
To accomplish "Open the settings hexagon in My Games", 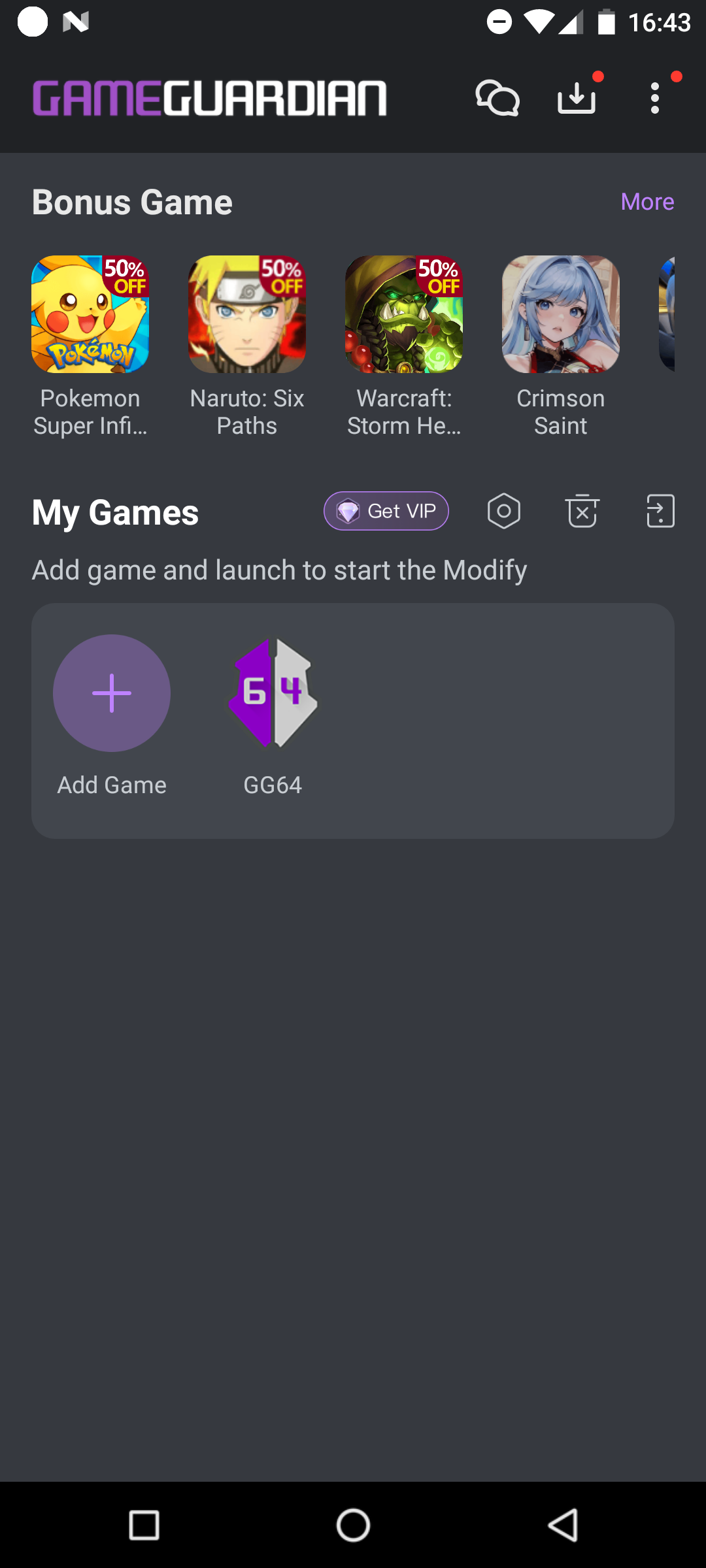I will [503, 512].
